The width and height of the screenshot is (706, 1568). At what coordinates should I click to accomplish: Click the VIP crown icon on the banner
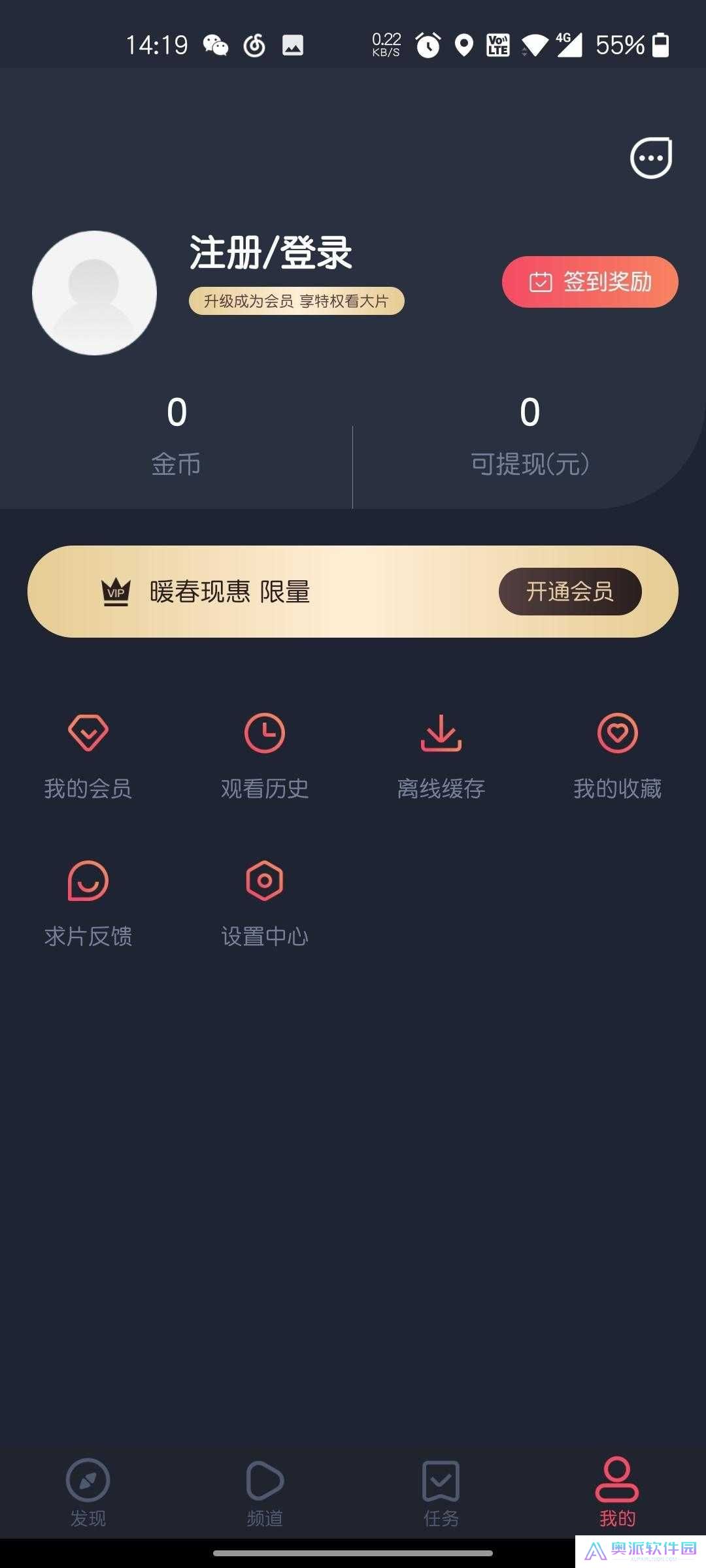click(114, 591)
